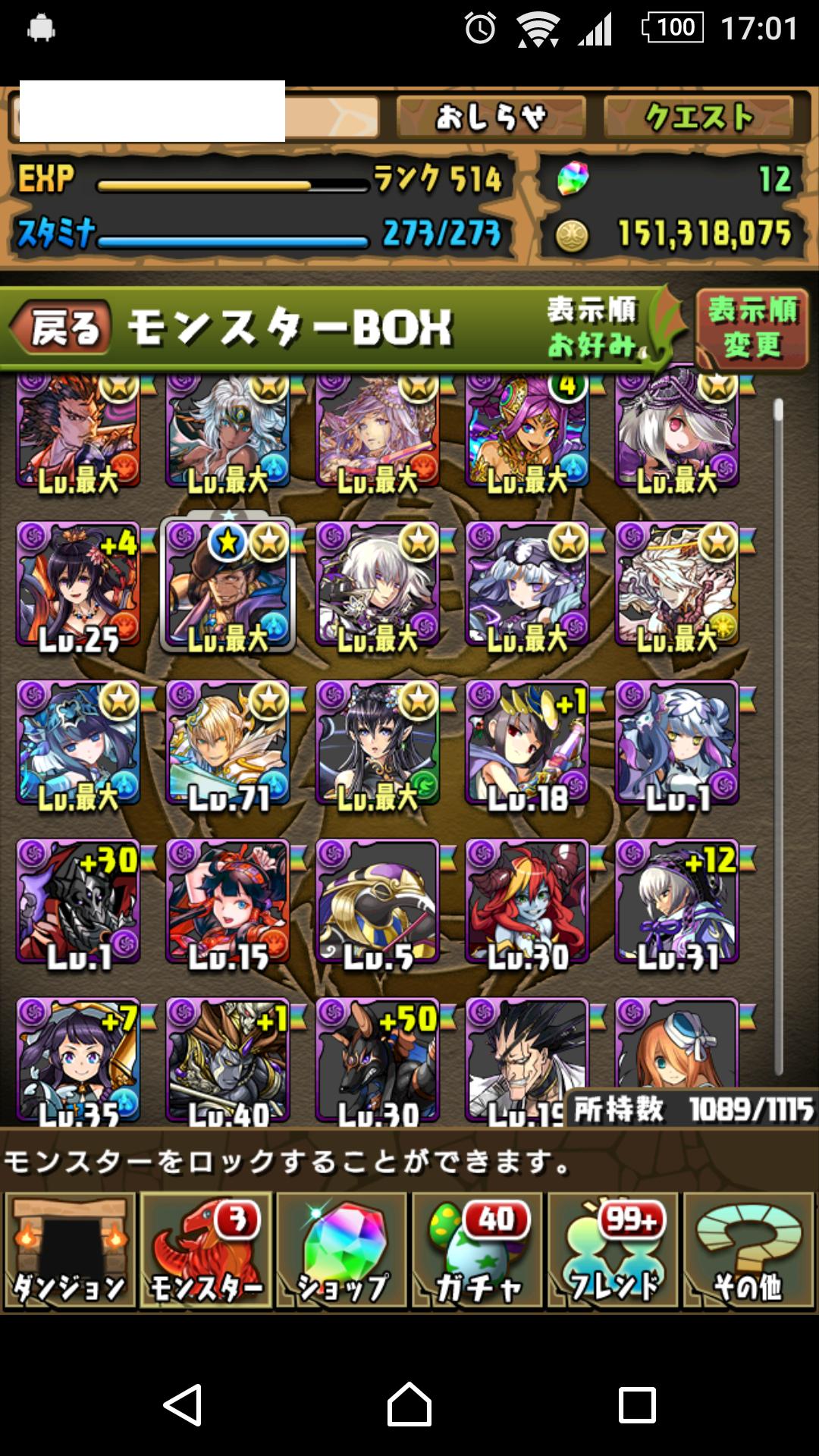Select the Lv.25 monster with +4
This screenshot has width=819, height=1456.
[x=78, y=585]
